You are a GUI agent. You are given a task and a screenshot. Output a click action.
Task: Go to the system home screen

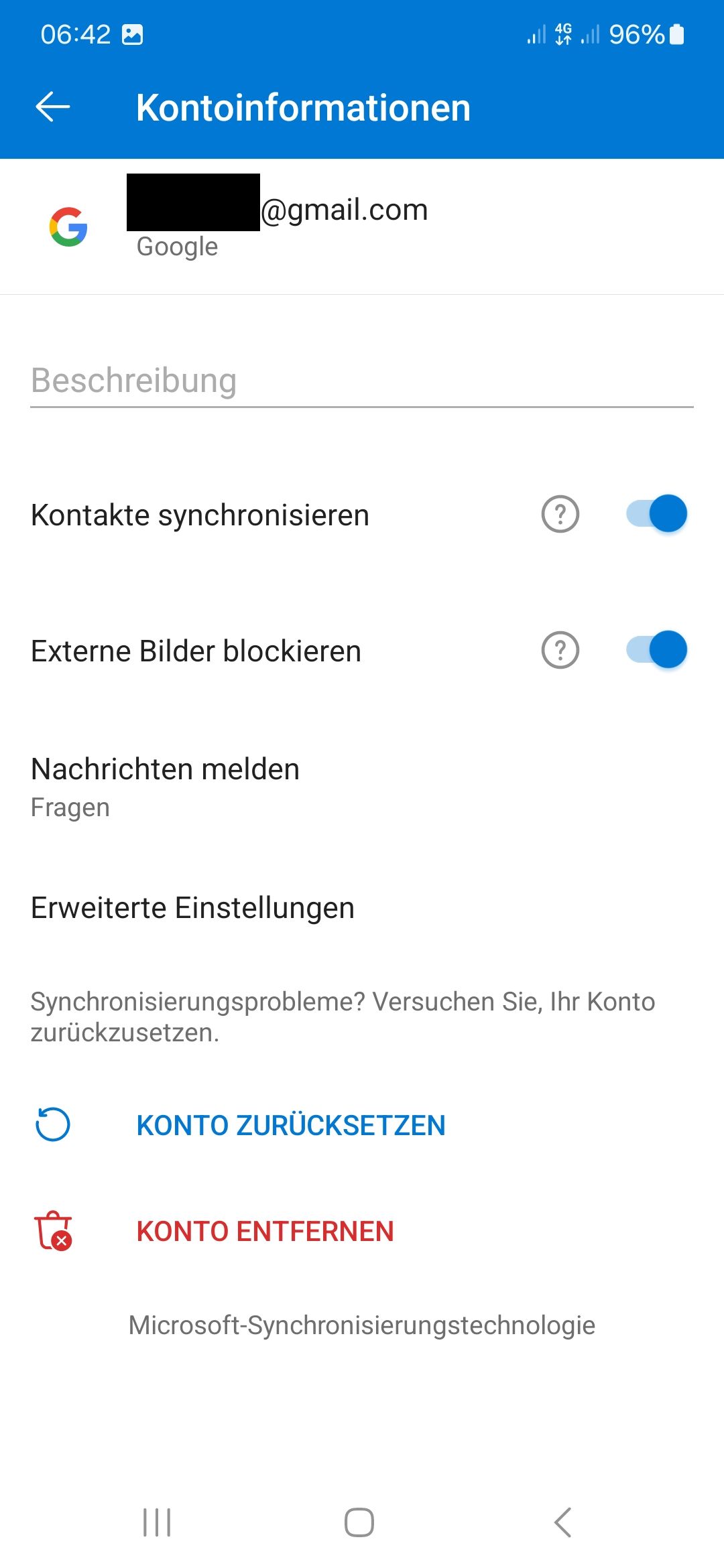point(359,1522)
